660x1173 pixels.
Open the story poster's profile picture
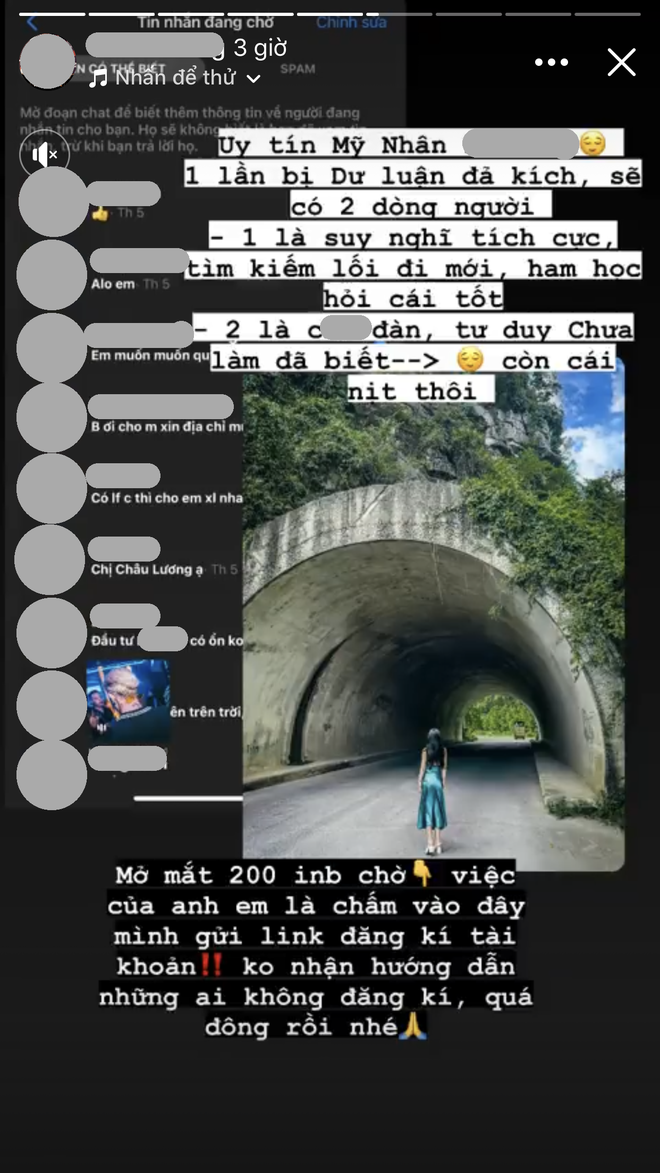click(x=48, y=62)
